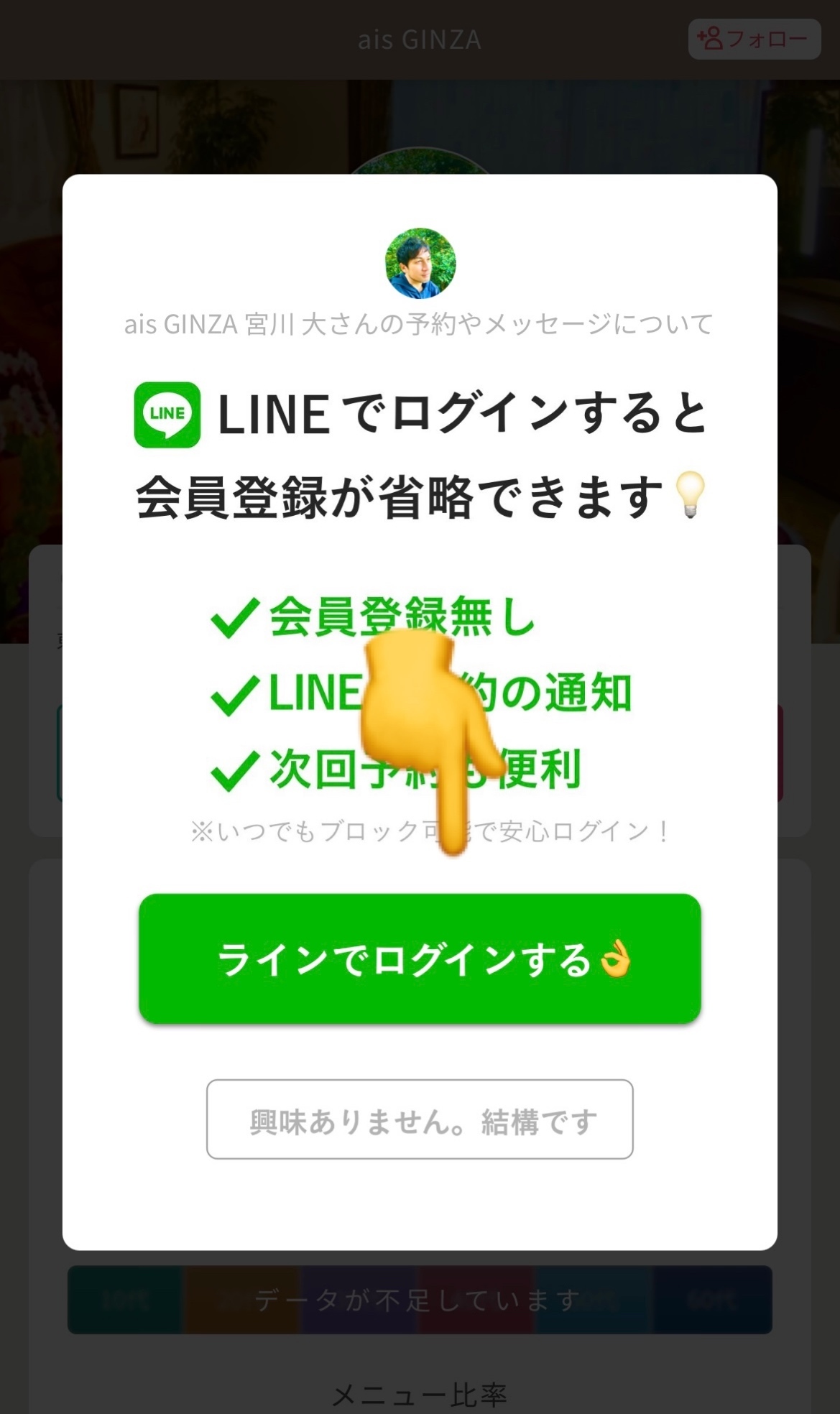Viewport: 840px width, 1414px height.
Task: Follow ais GINZA with the フォロー button
Action: (754, 39)
